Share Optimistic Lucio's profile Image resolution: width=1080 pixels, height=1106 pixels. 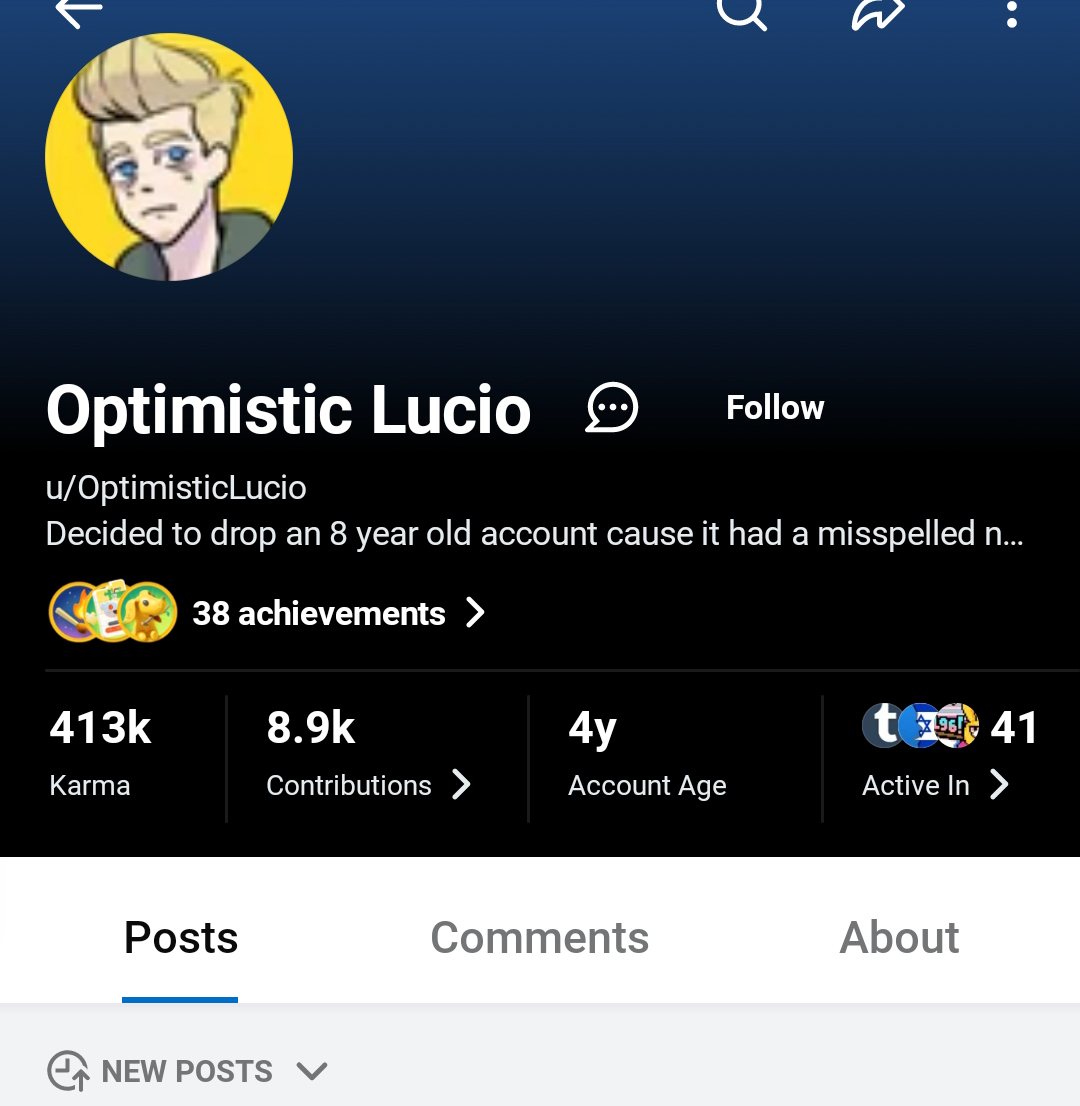pos(878,12)
